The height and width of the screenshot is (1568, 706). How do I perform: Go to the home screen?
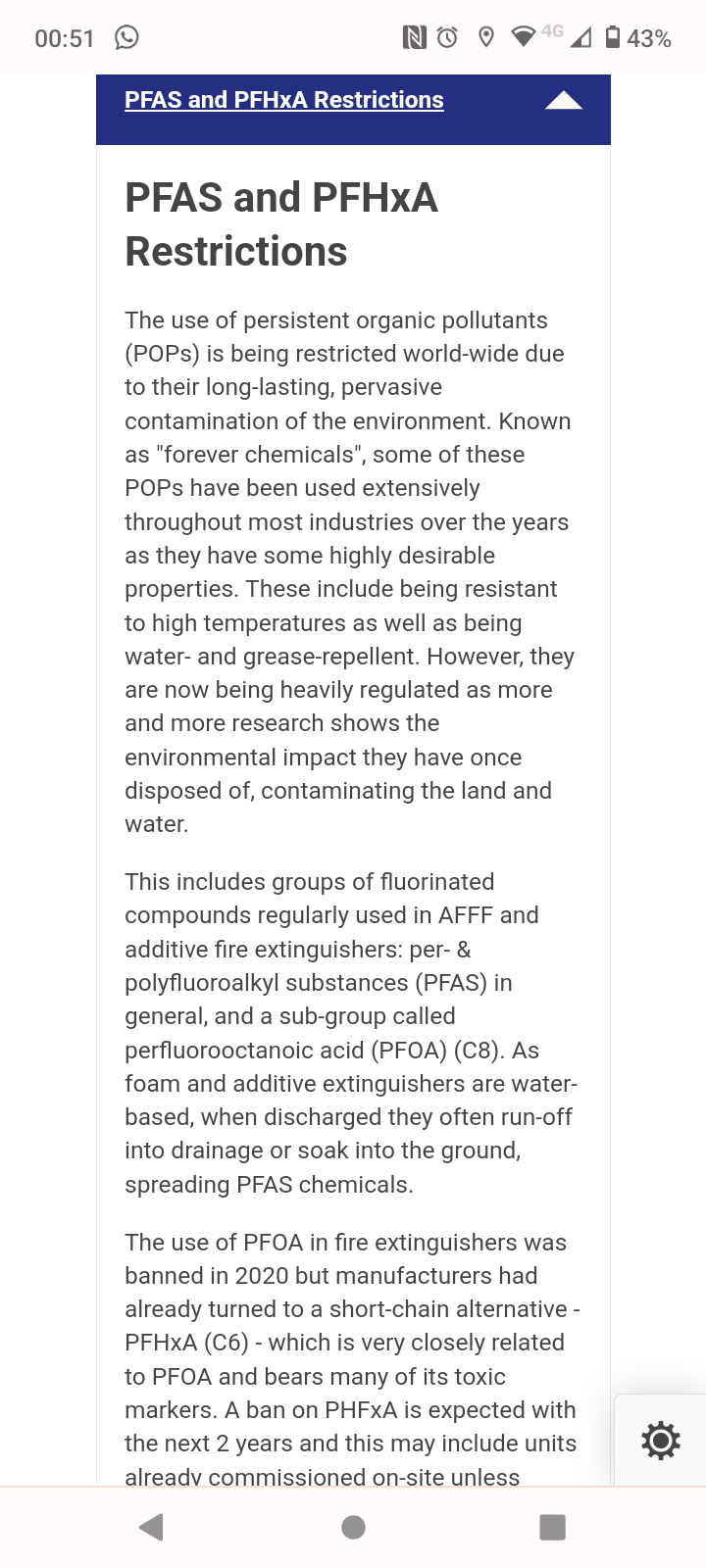(x=353, y=1527)
